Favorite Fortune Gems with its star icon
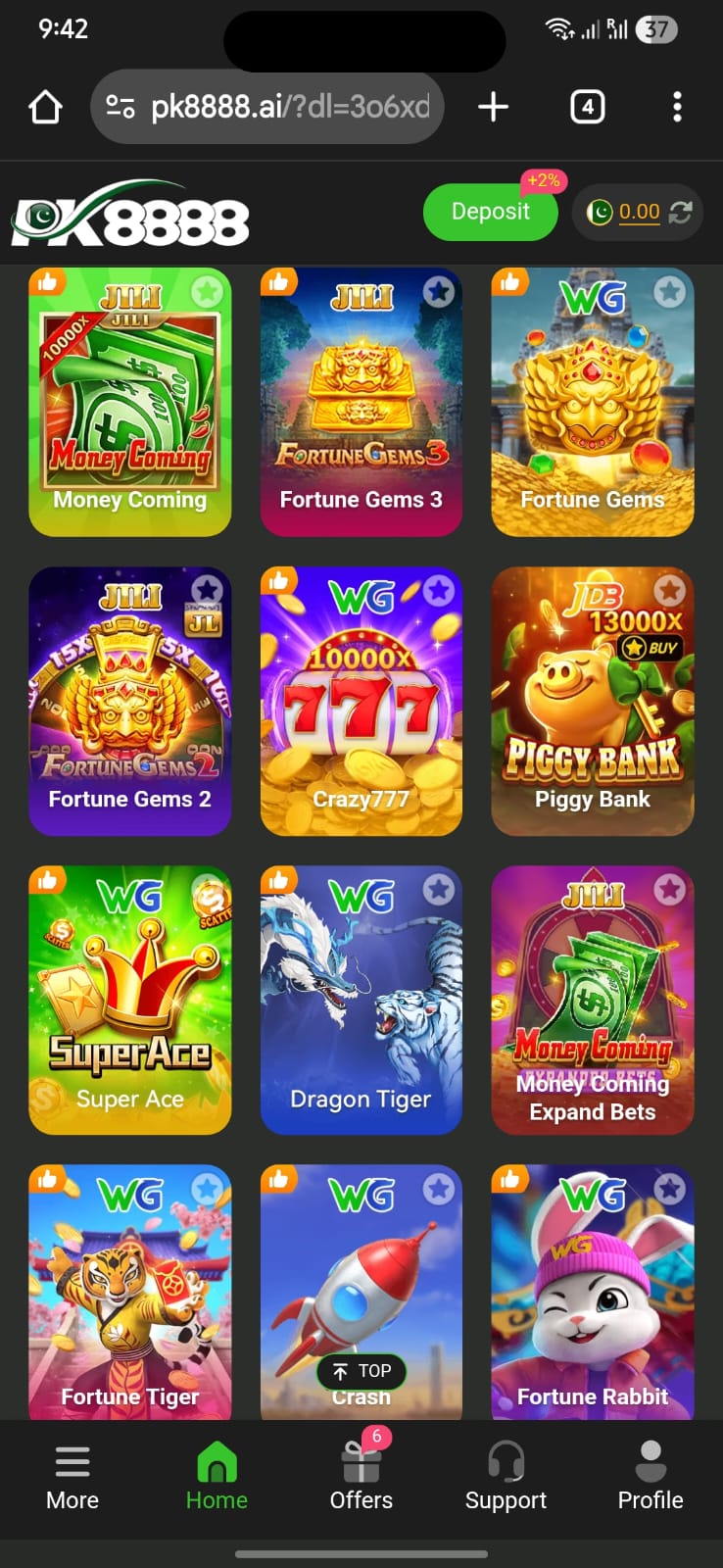723x1568 pixels. (x=670, y=291)
